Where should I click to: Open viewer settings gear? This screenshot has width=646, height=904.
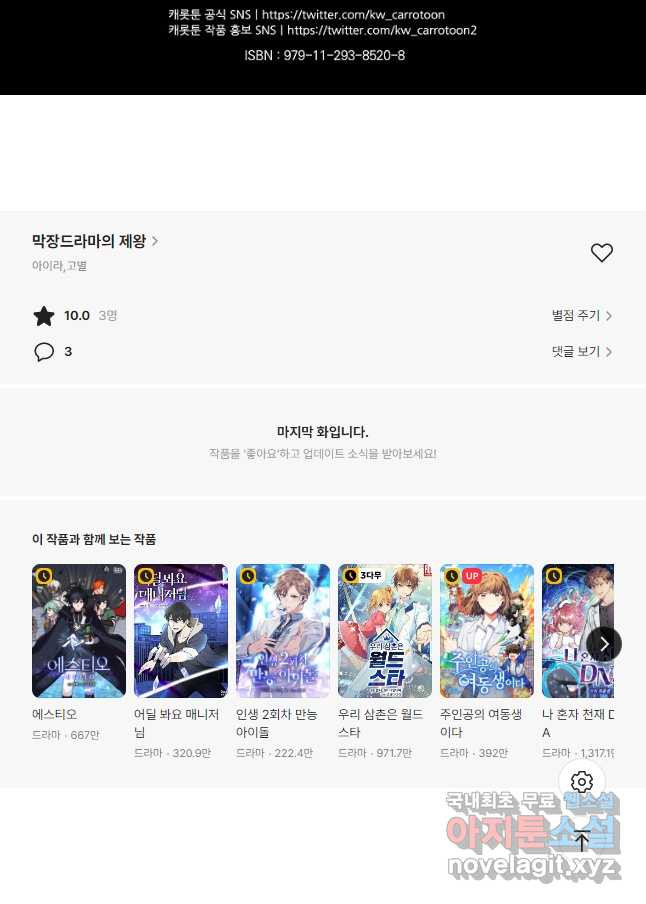coord(582,782)
